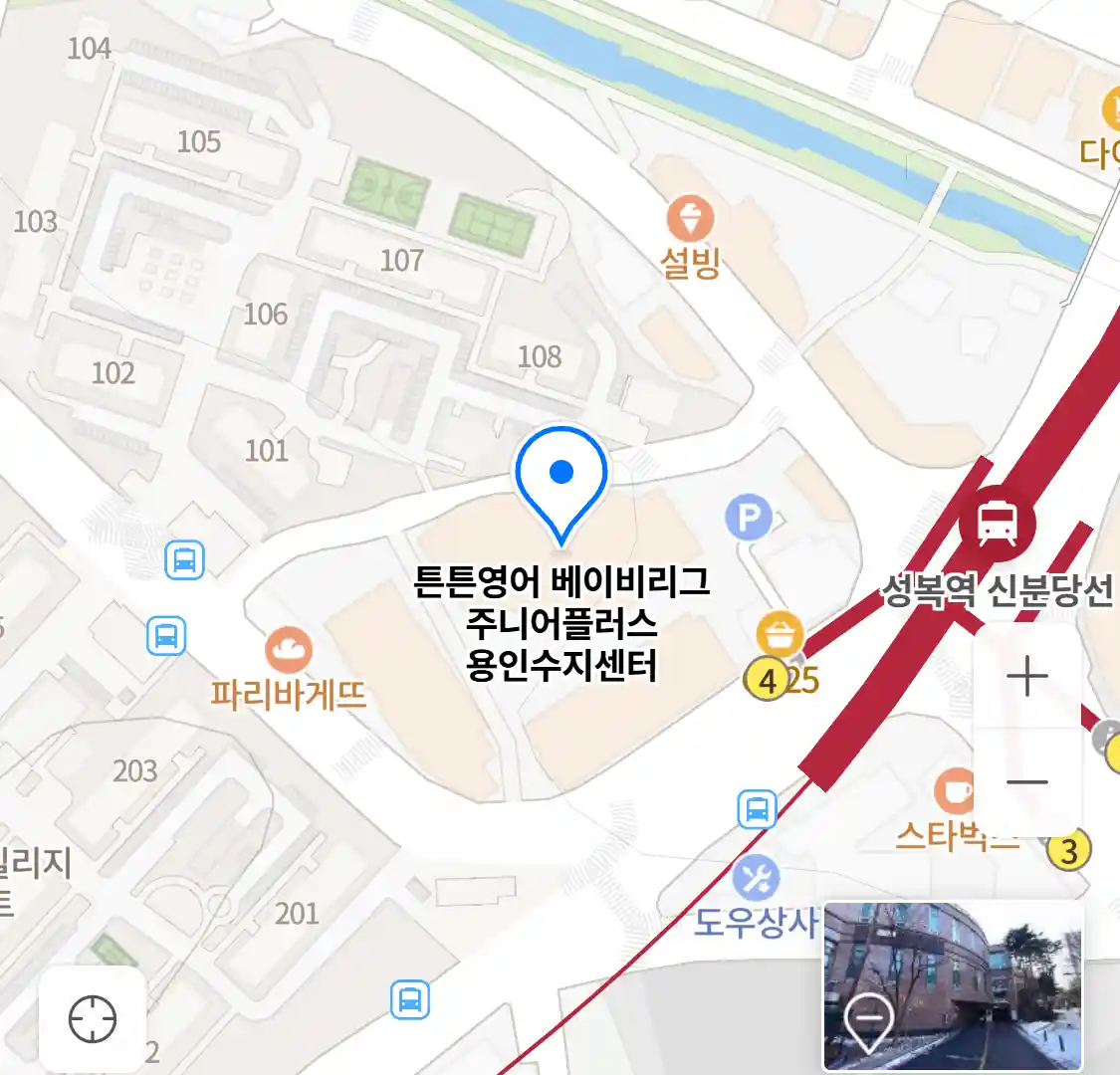Open the 파리바게뜨 bakery marker

[289, 651]
